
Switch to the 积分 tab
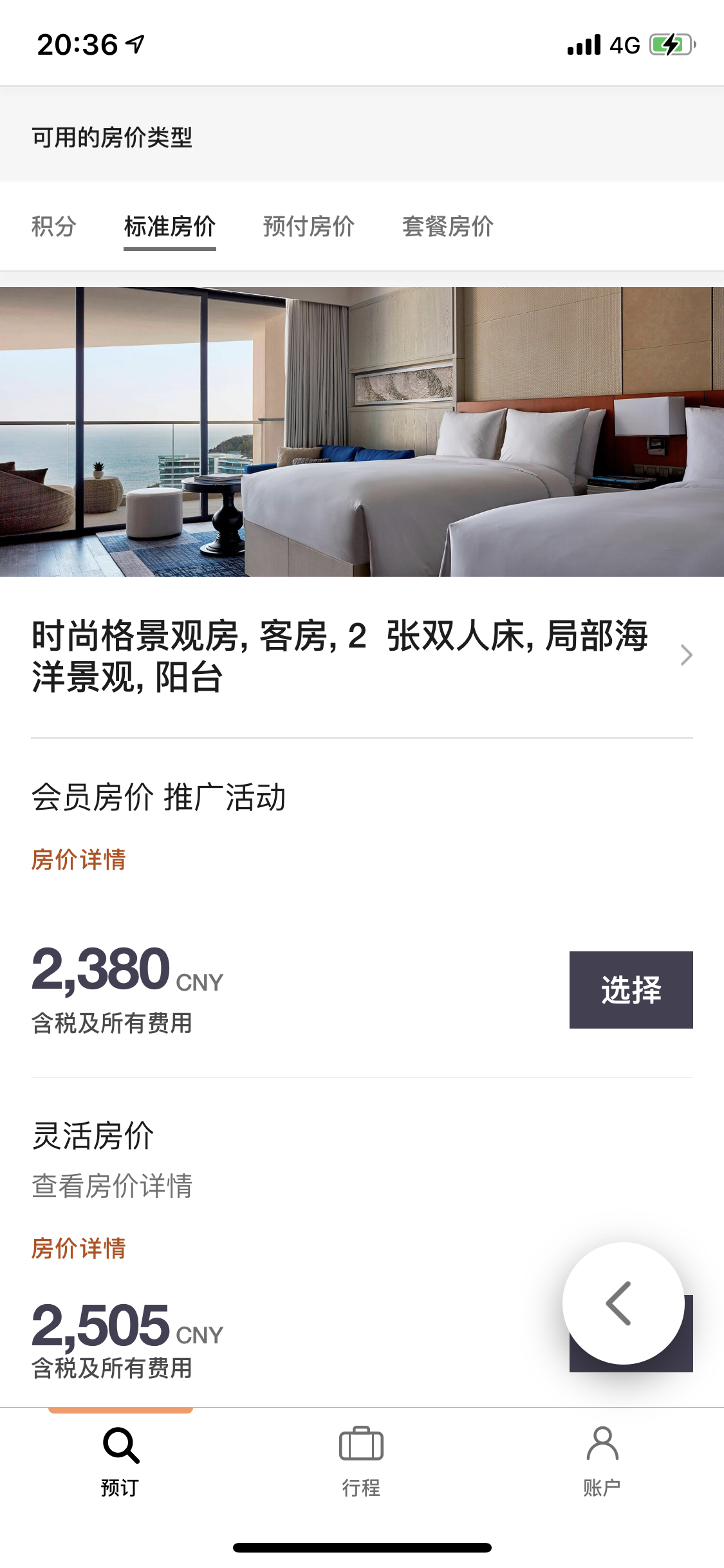point(54,227)
